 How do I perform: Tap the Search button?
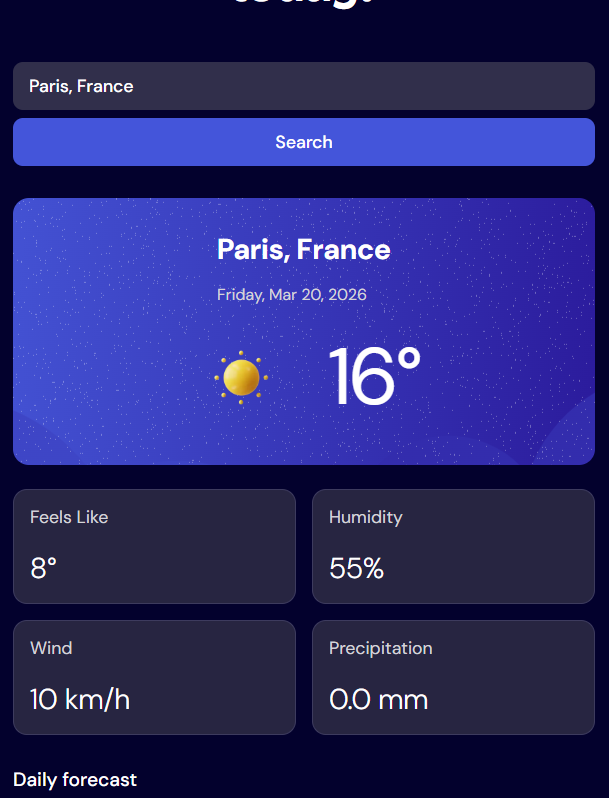point(304,142)
